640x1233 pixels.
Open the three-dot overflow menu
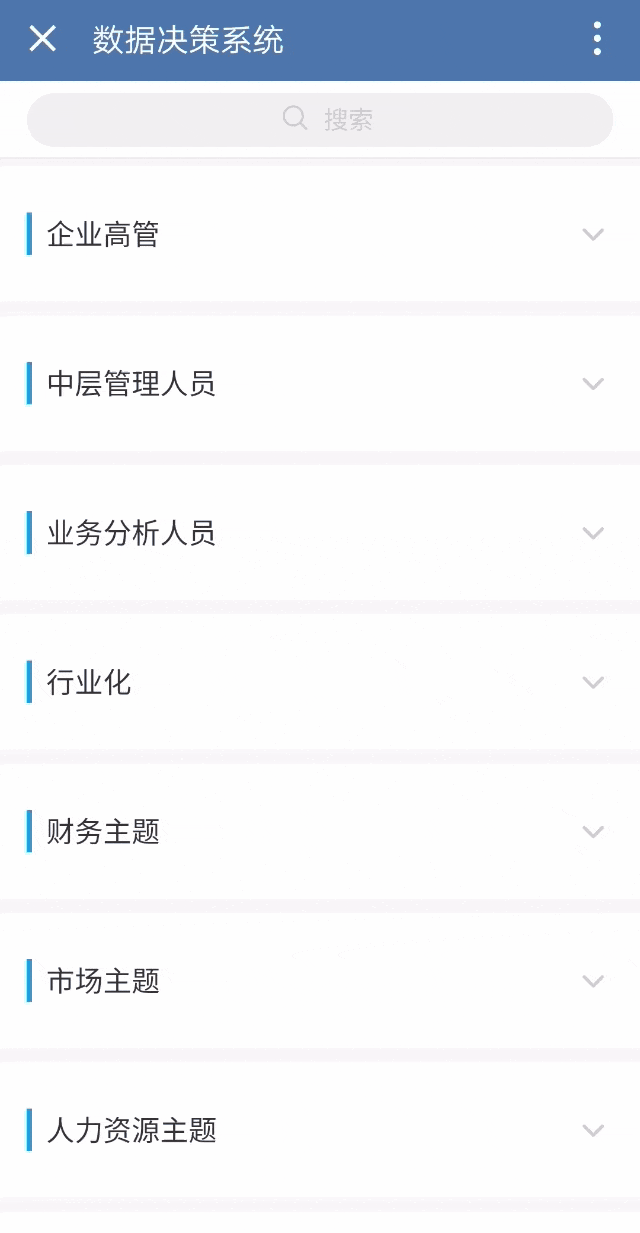click(x=597, y=39)
